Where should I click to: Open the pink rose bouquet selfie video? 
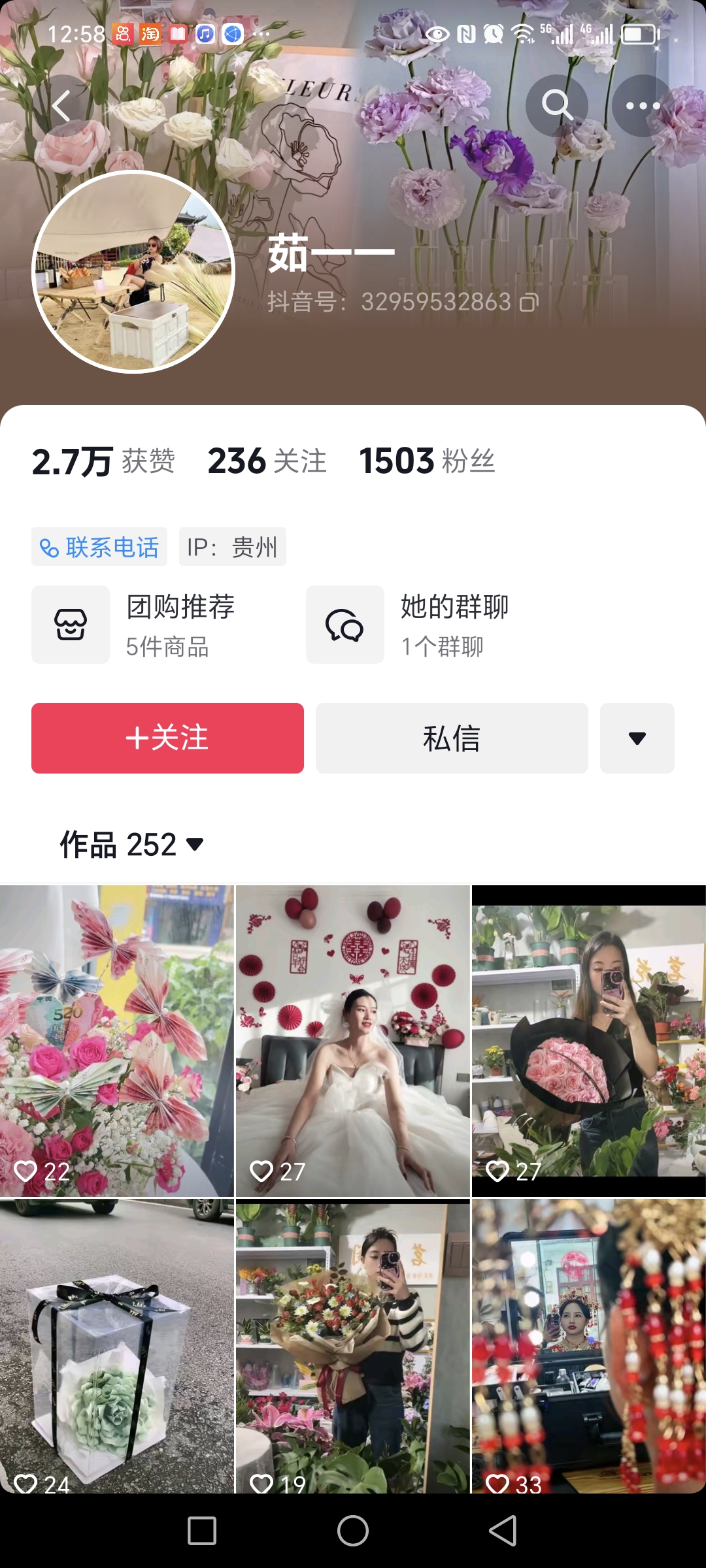coord(588,1040)
